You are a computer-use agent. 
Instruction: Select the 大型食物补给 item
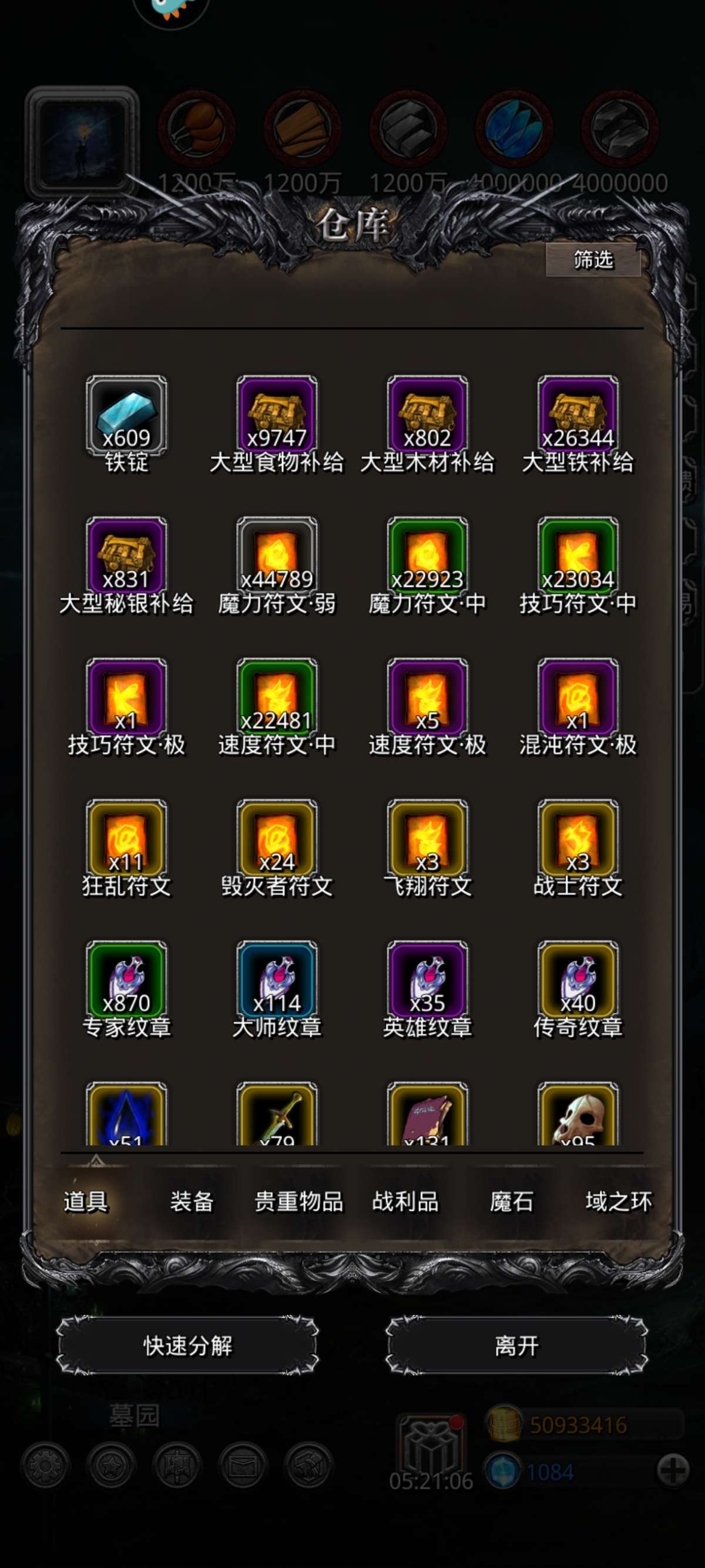(277, 416)
